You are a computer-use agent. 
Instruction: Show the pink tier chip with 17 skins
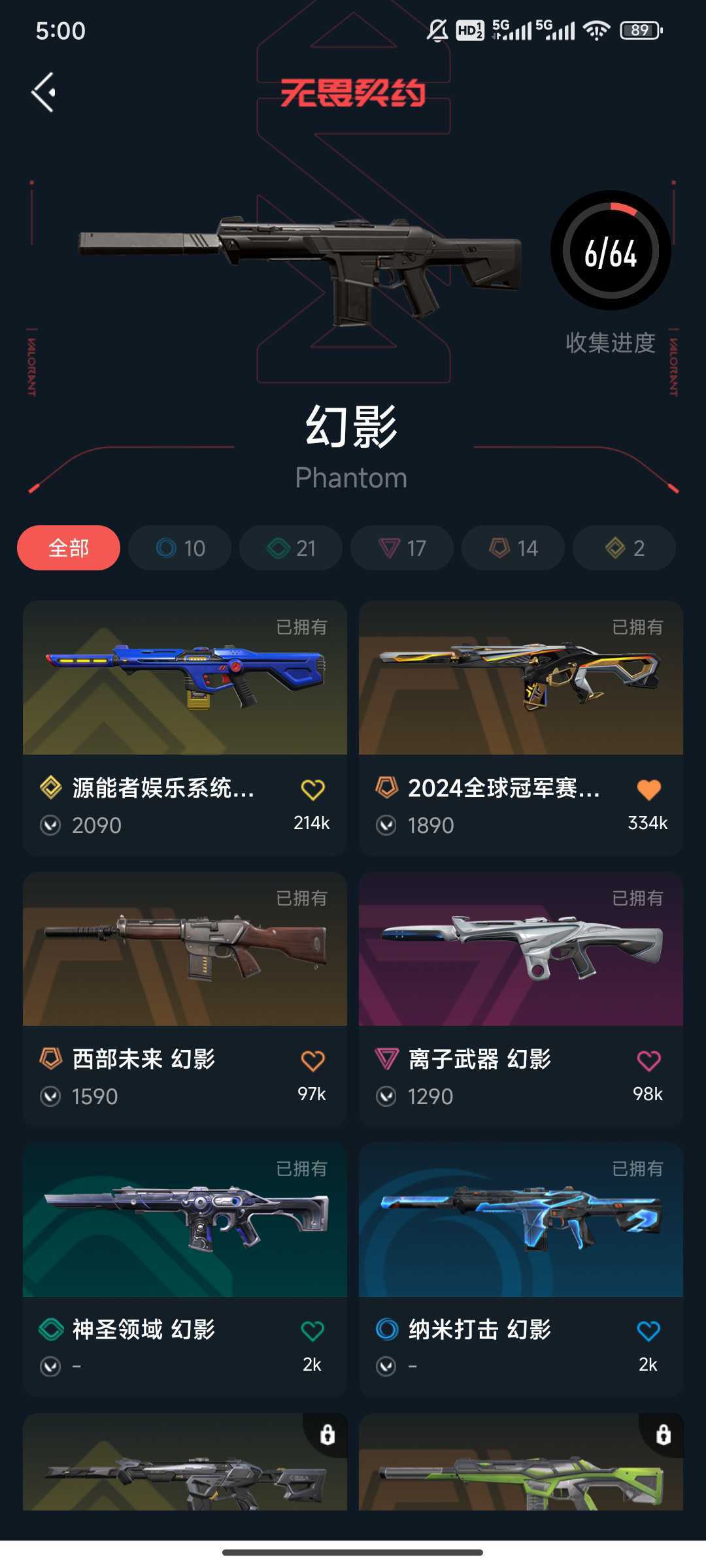click(402, 547)
